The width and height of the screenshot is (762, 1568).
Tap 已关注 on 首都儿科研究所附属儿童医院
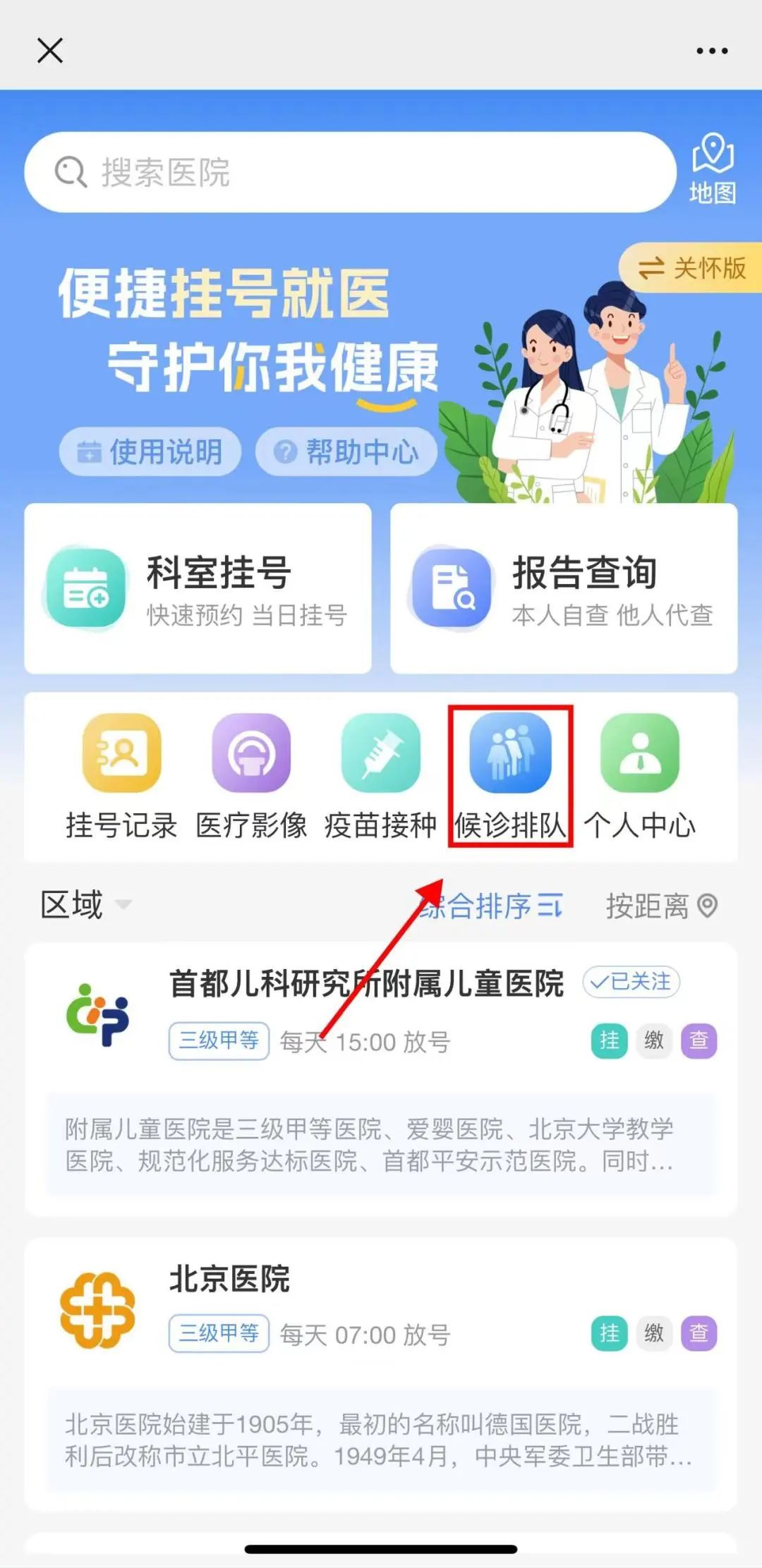tap(631, 982)
